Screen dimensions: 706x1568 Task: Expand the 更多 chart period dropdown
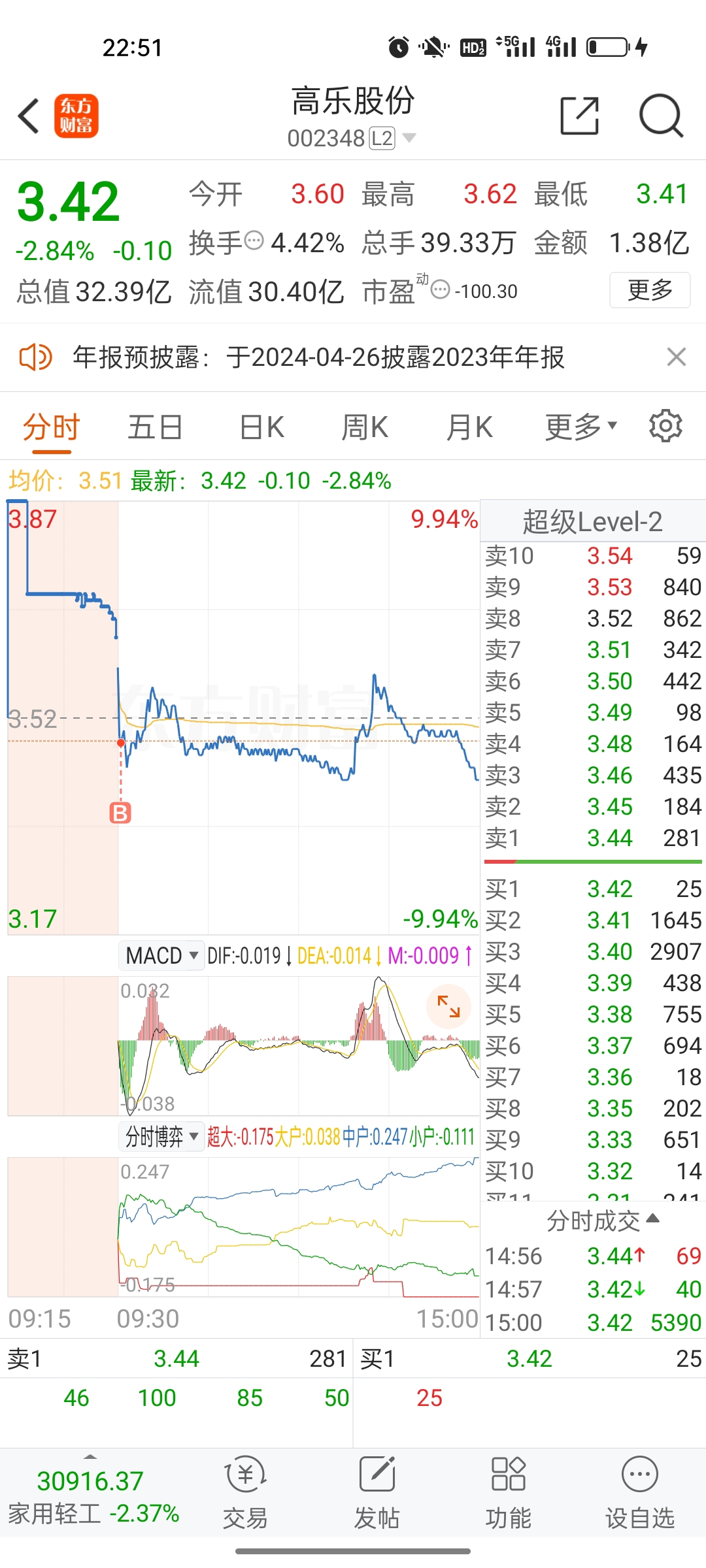(x=580, y=428)
